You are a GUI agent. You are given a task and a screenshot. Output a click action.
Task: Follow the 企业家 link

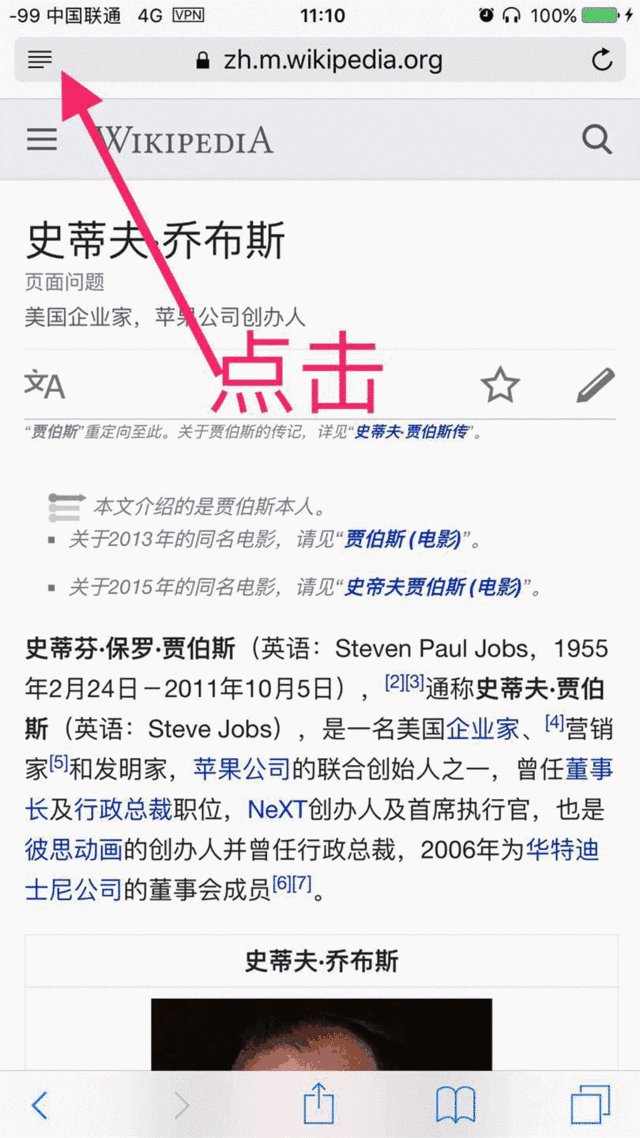[x=482, y=729]
